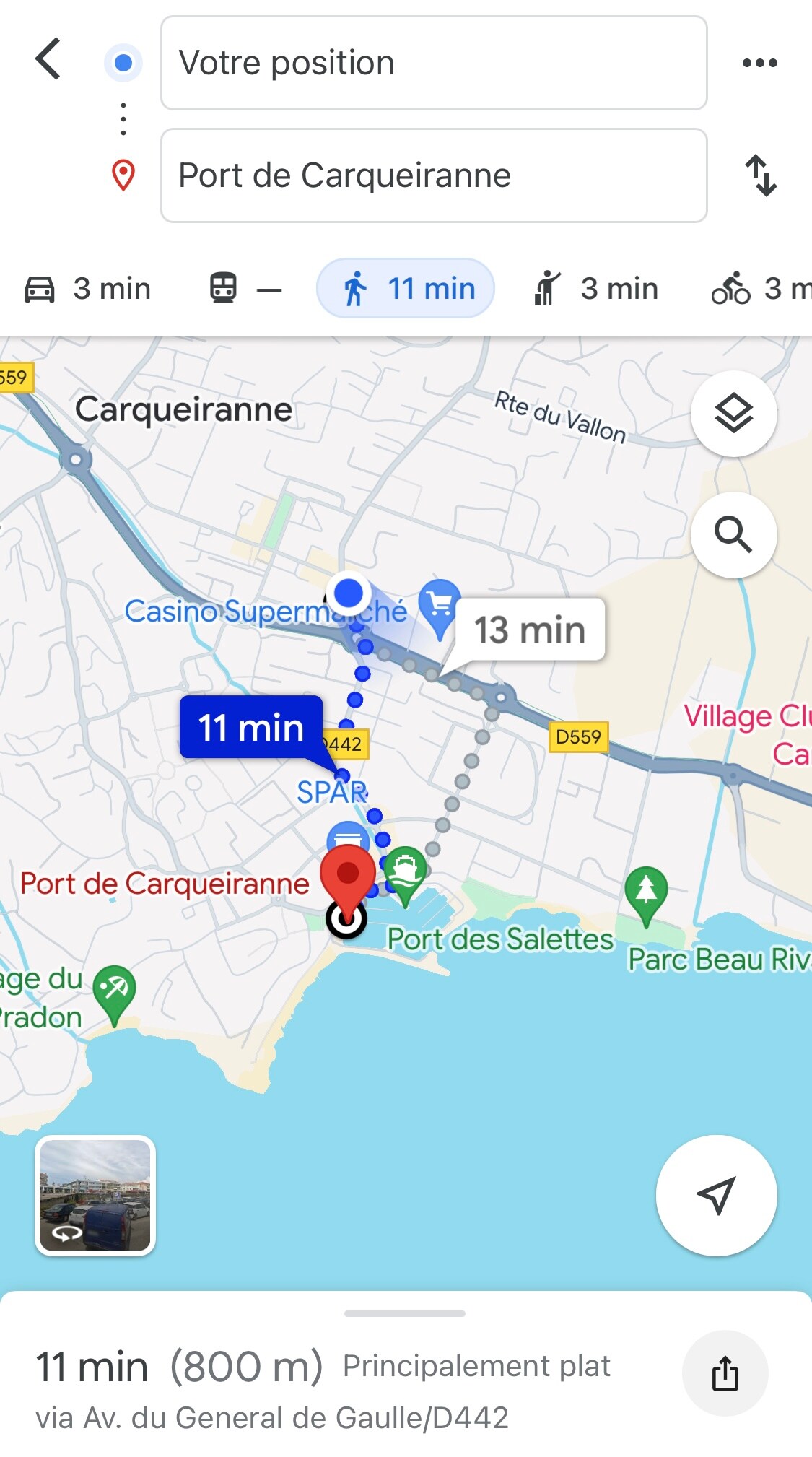Open the map layers button
The width and height of the screenshot is (812, 1457).
click(x=733, y=414)
